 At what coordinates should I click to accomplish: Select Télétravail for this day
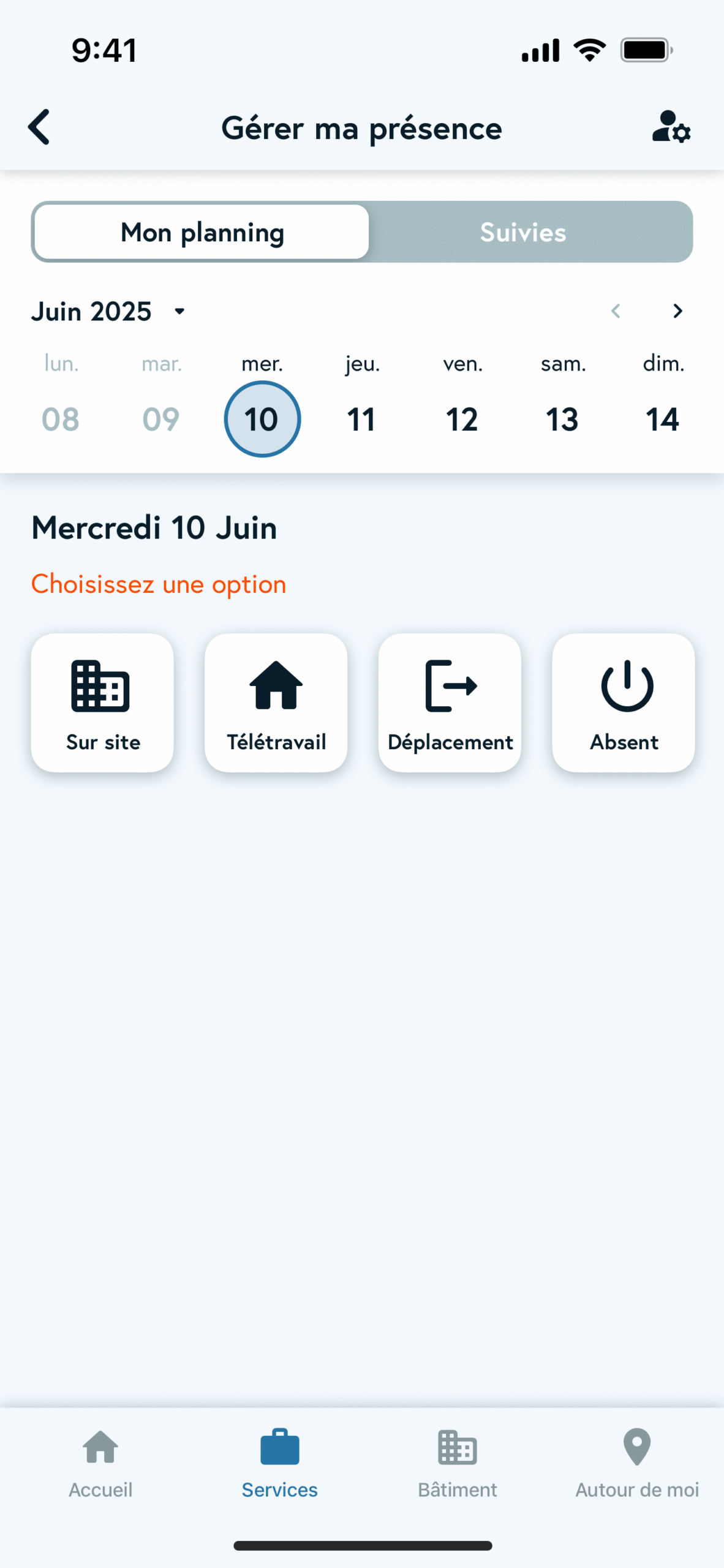276,703
